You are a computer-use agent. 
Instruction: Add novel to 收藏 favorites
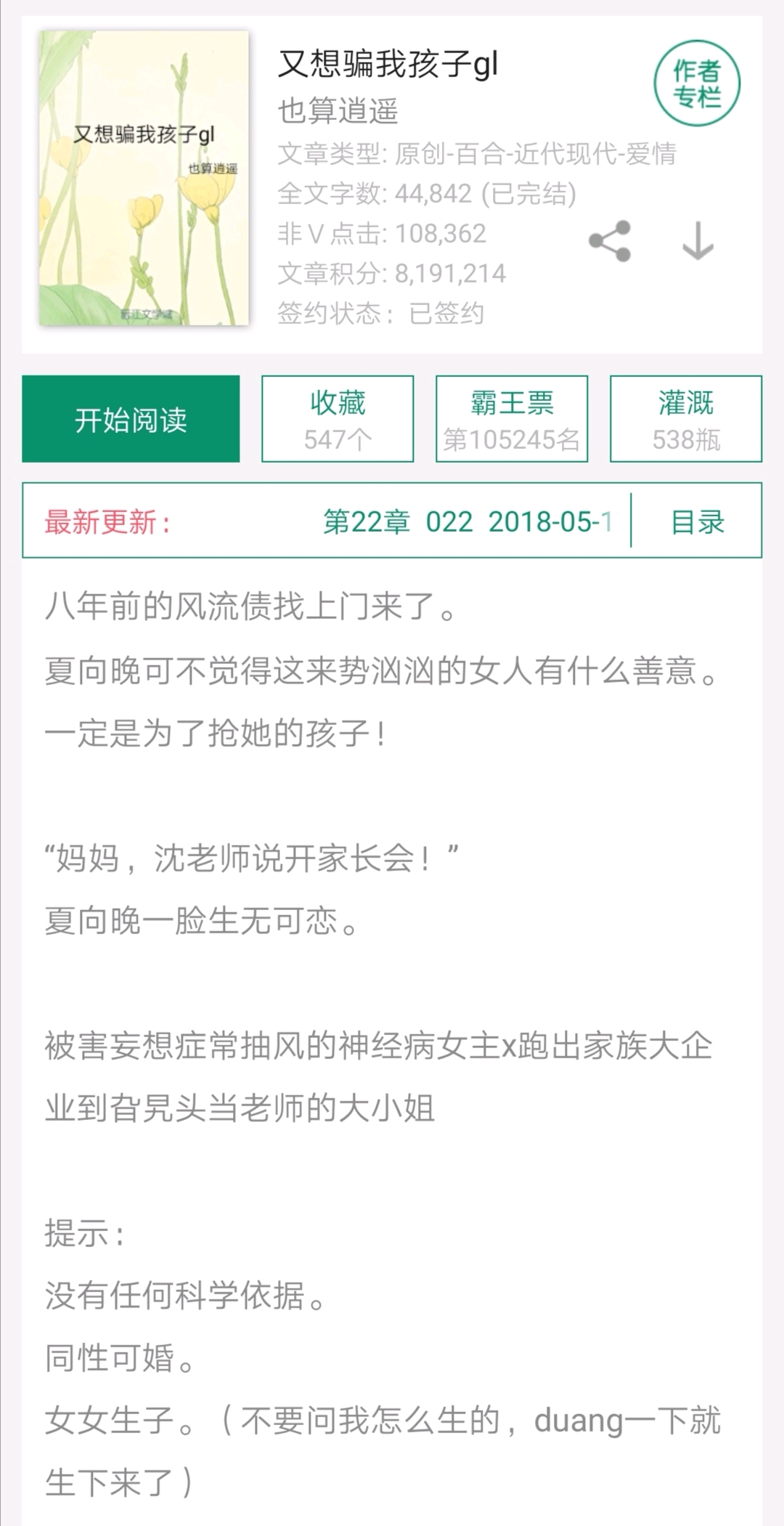(338, 419)
